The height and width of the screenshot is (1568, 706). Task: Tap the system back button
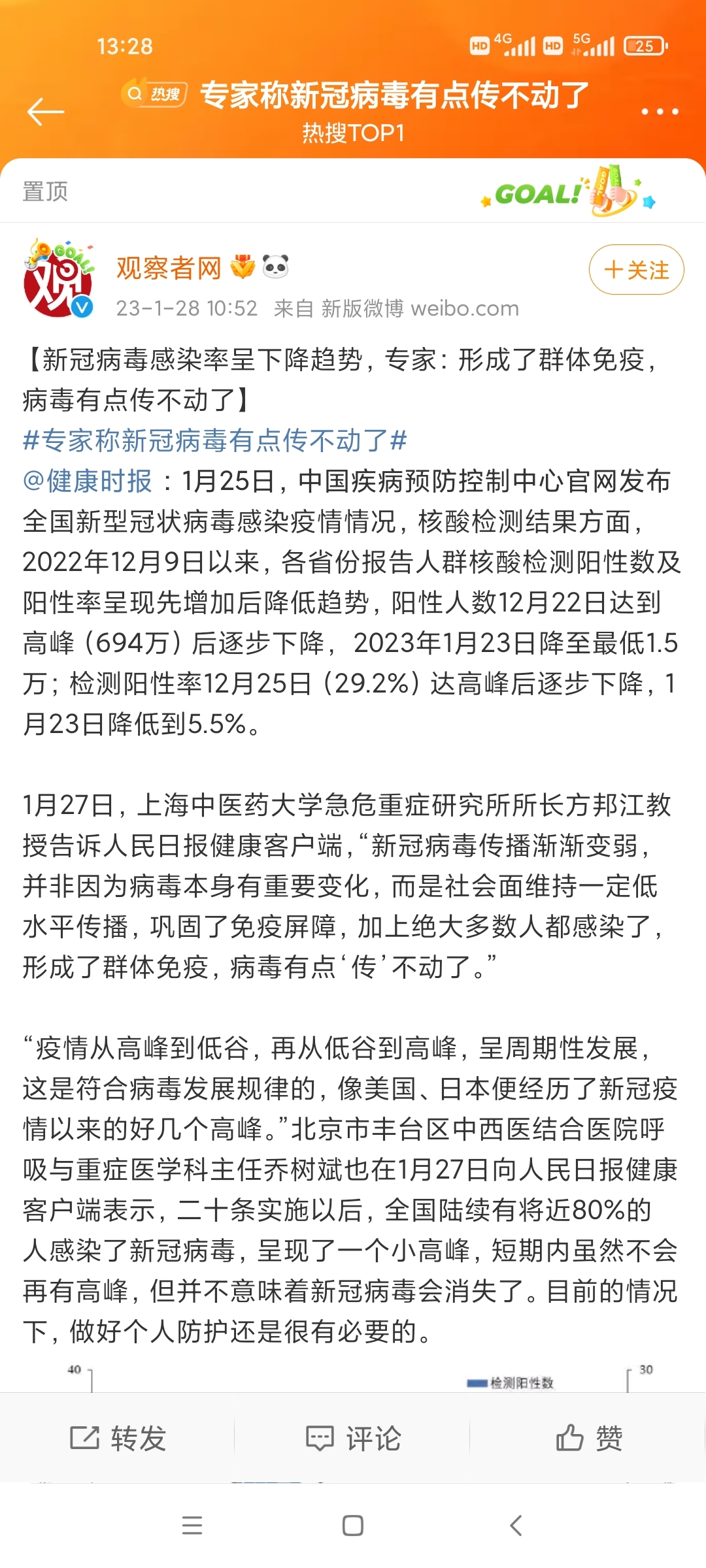pos(516,1526)
